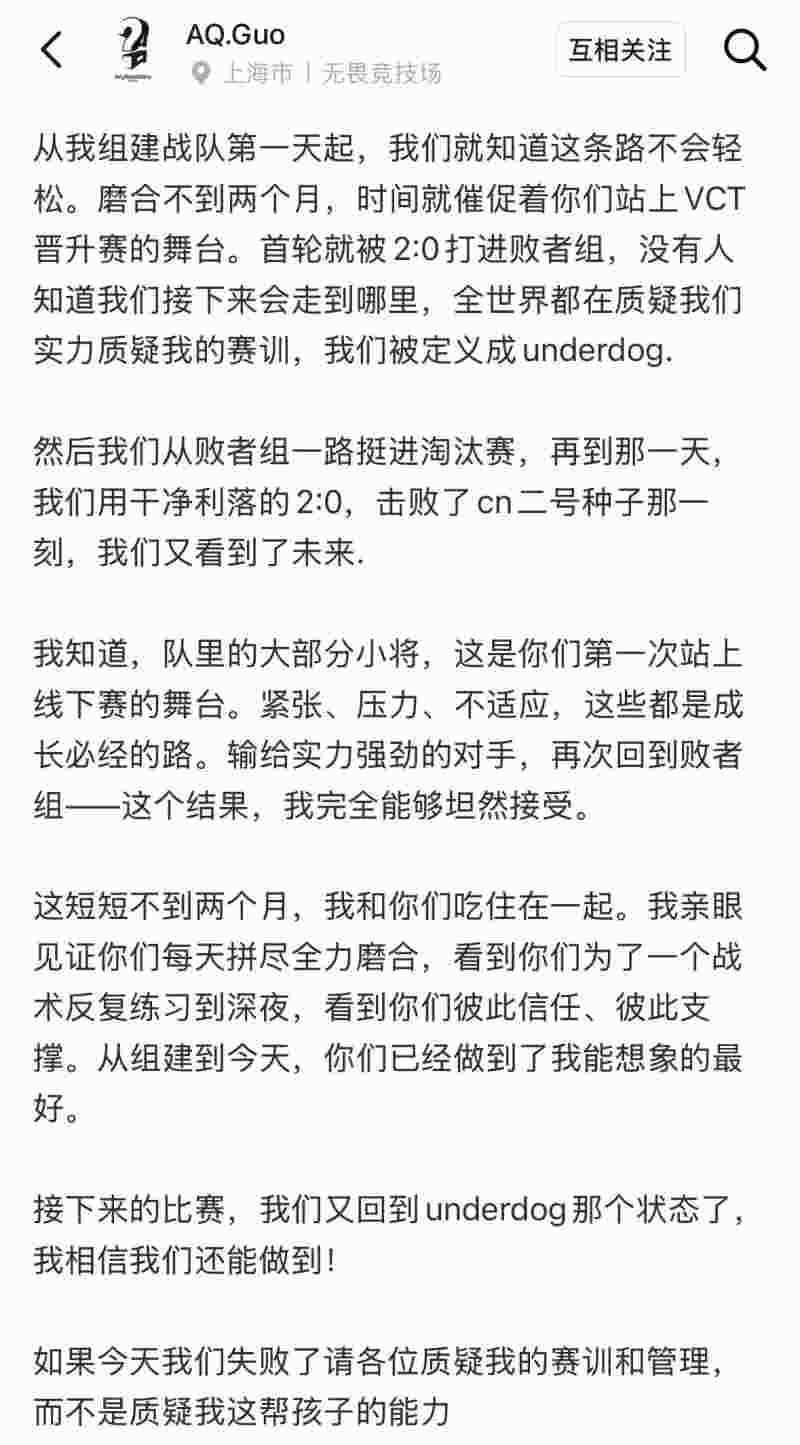
Task: Tap the 互相关注 follow button
Action: click(x=620, y=50)
